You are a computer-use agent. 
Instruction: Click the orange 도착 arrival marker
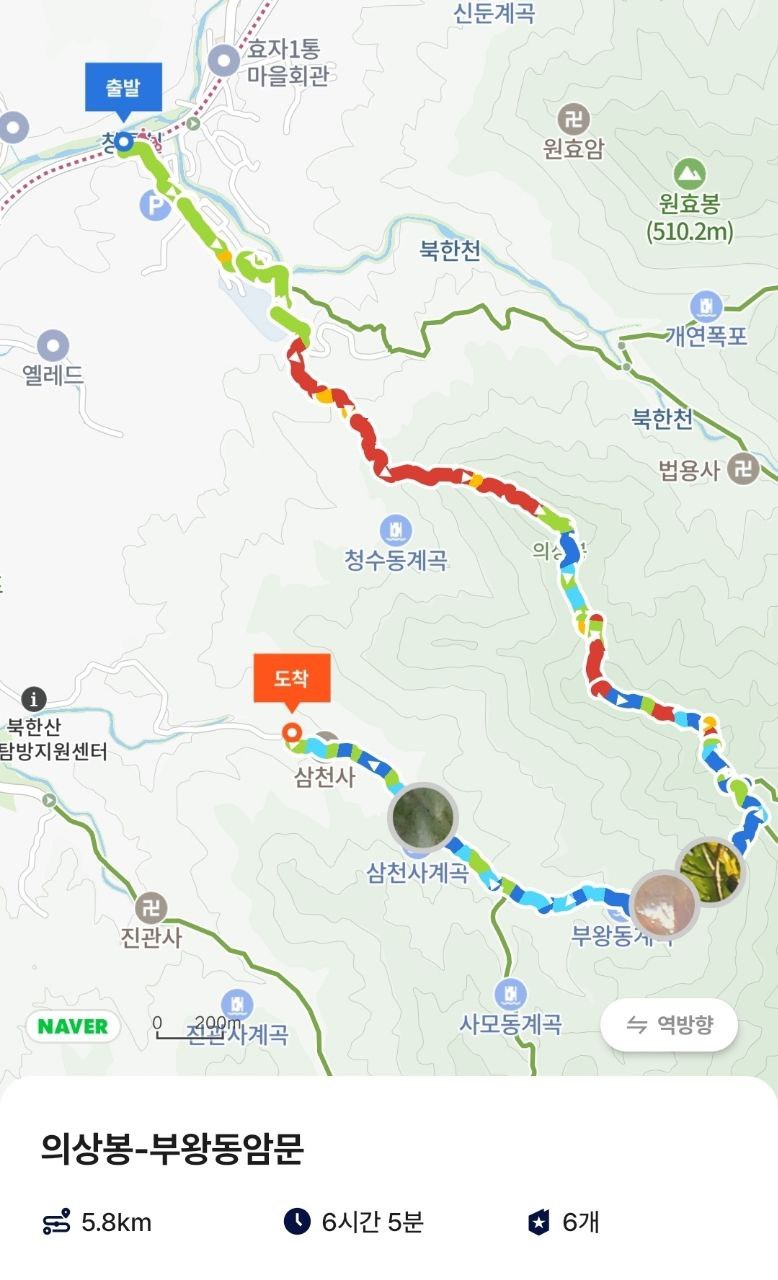tap(293, 680)
